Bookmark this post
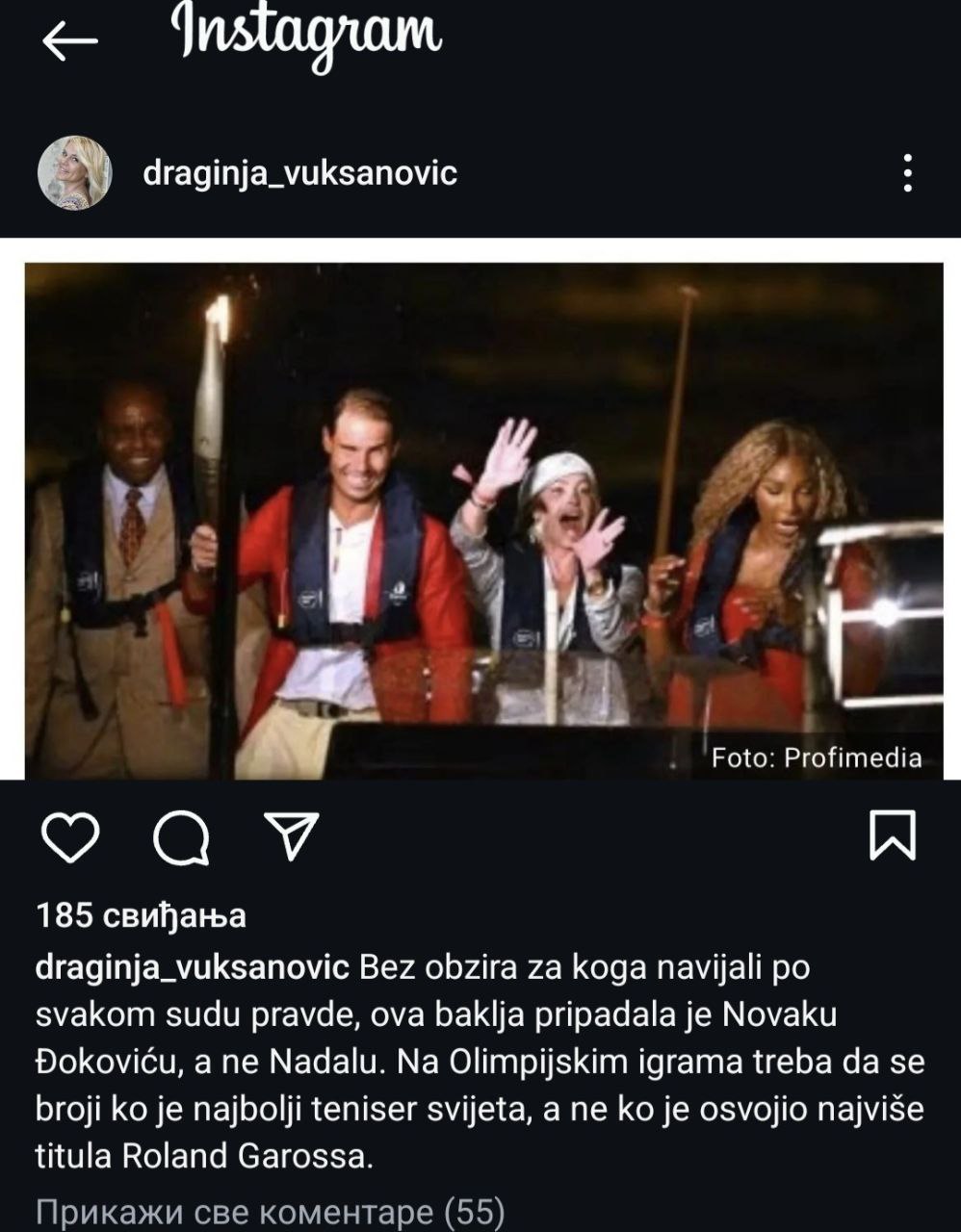 (x=892, y=834)
